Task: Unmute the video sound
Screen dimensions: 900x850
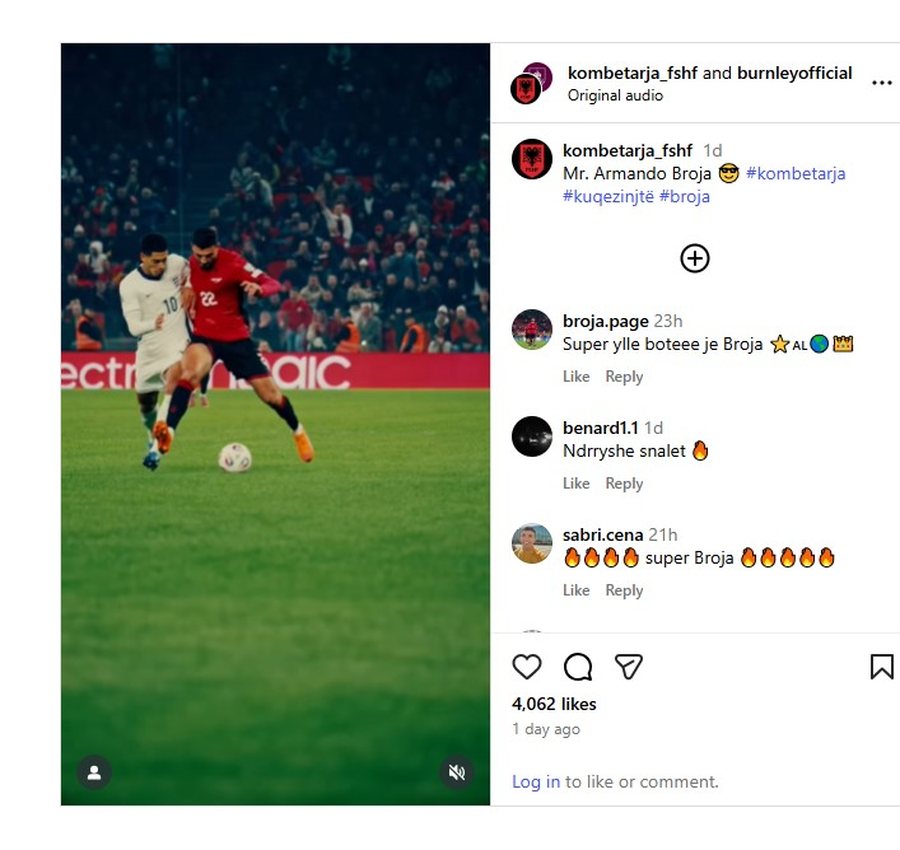Action: (x=457, y=772)
